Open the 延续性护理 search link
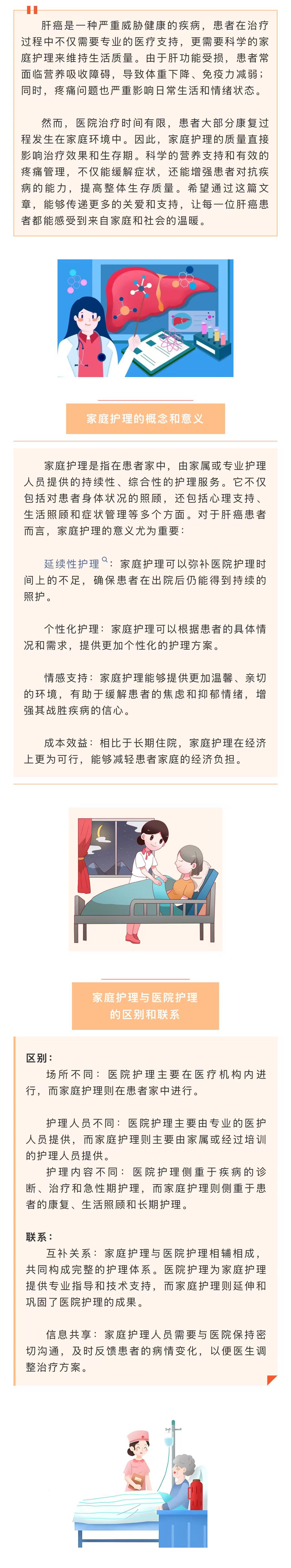291x1568 pixels. 72,564
